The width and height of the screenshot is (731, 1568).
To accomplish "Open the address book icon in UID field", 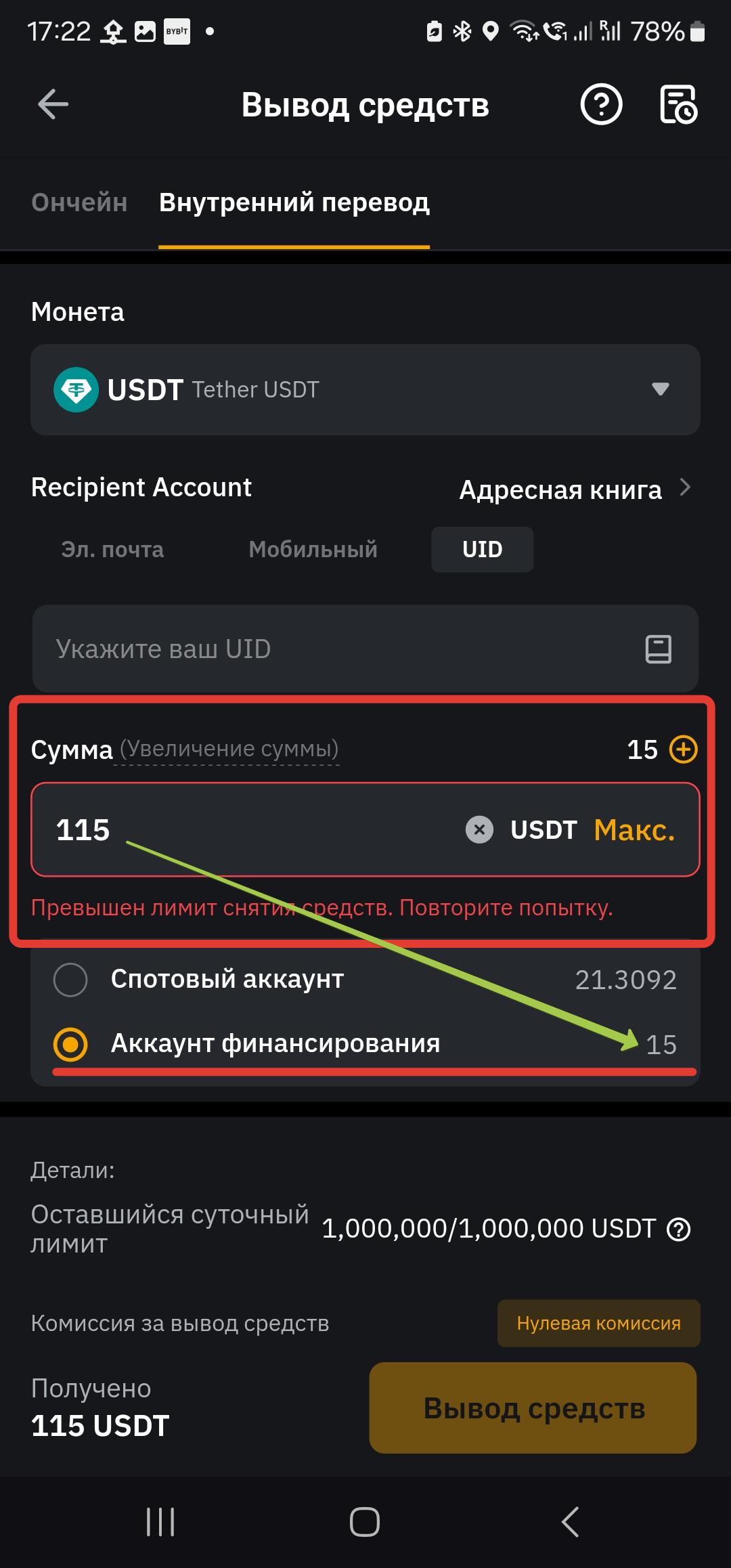I will tap(658, 649).
